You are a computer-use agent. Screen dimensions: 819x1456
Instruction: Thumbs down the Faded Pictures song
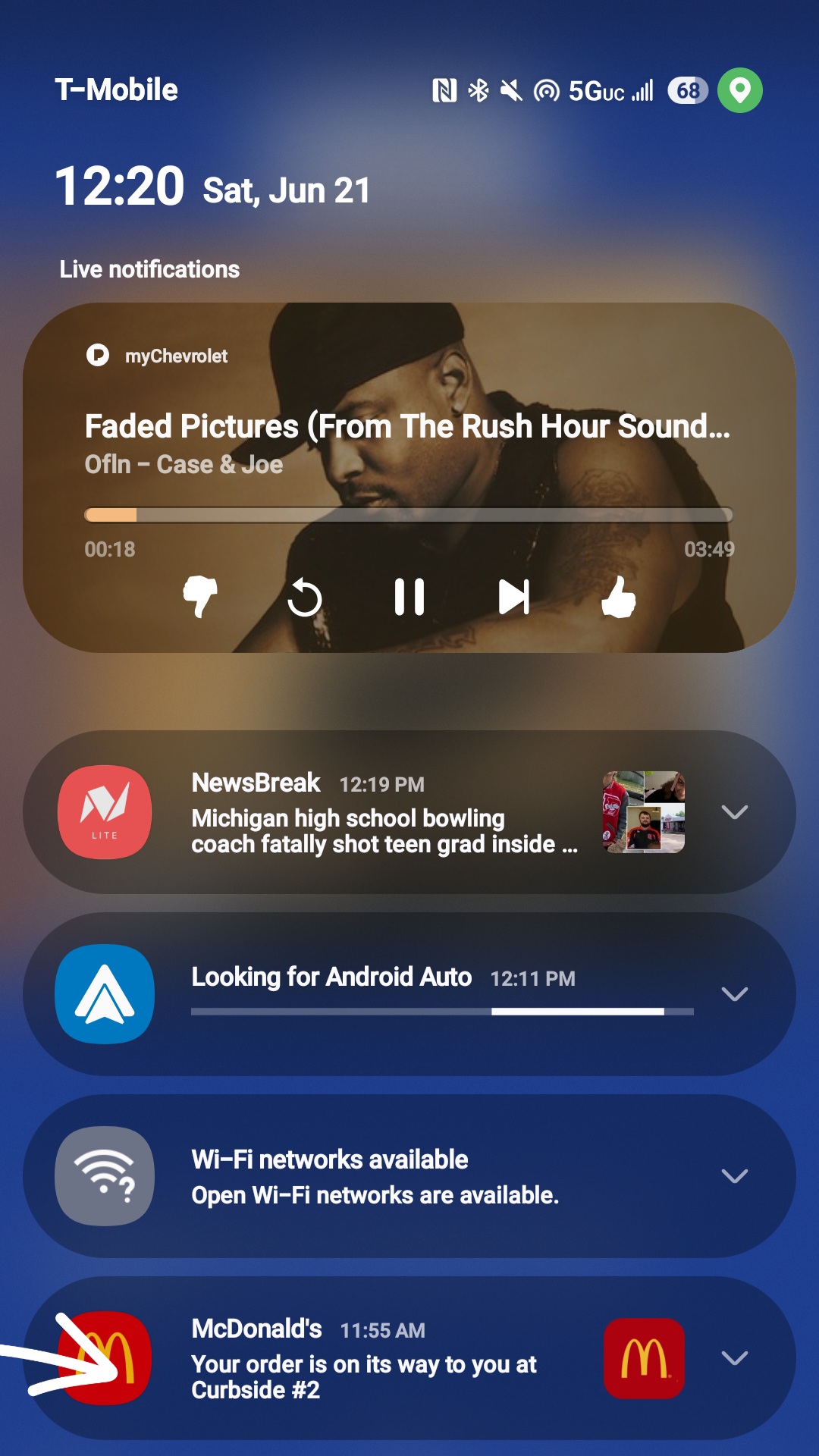[x=200, y=596]
